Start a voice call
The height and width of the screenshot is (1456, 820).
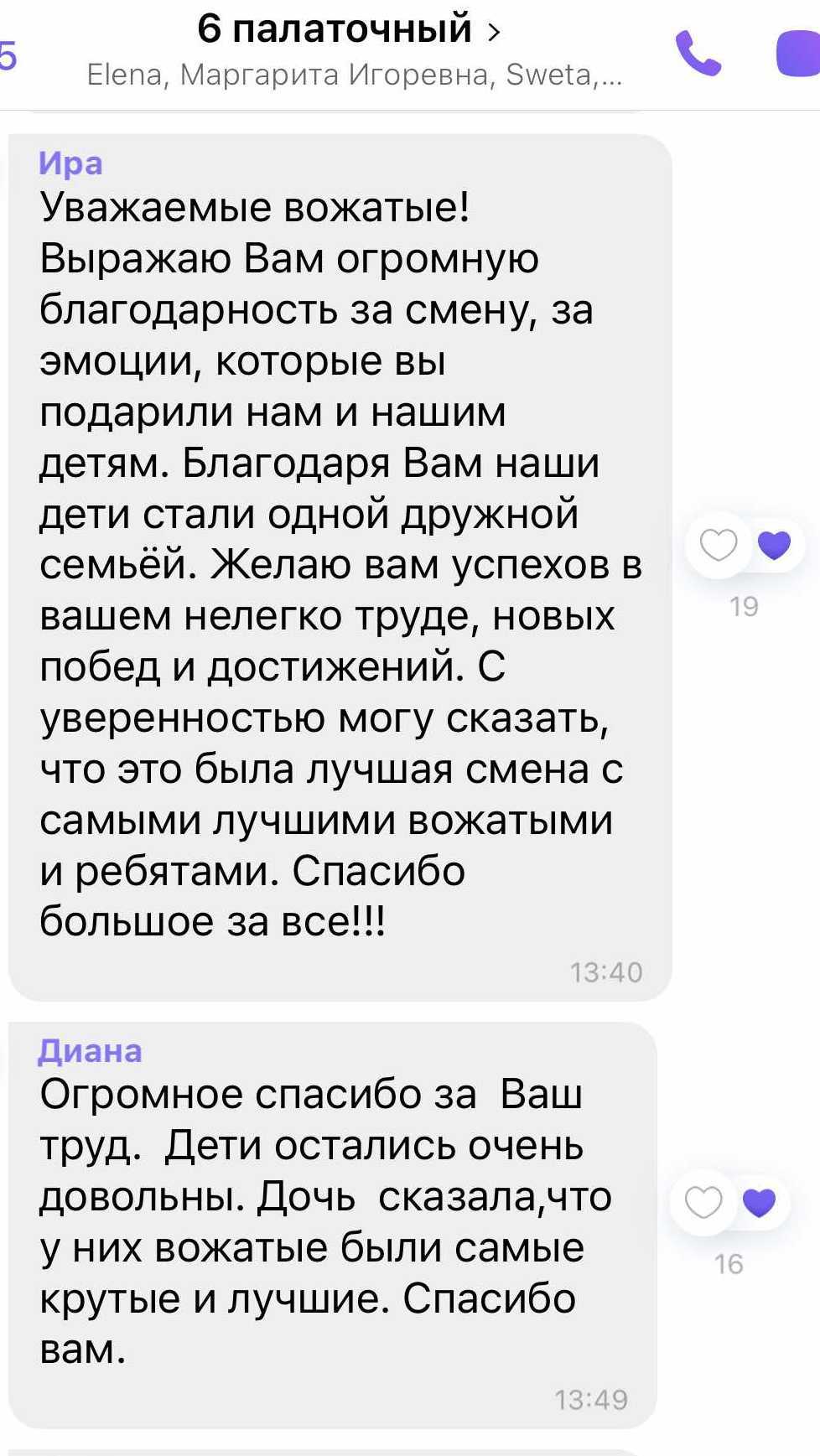coord(698,54)
